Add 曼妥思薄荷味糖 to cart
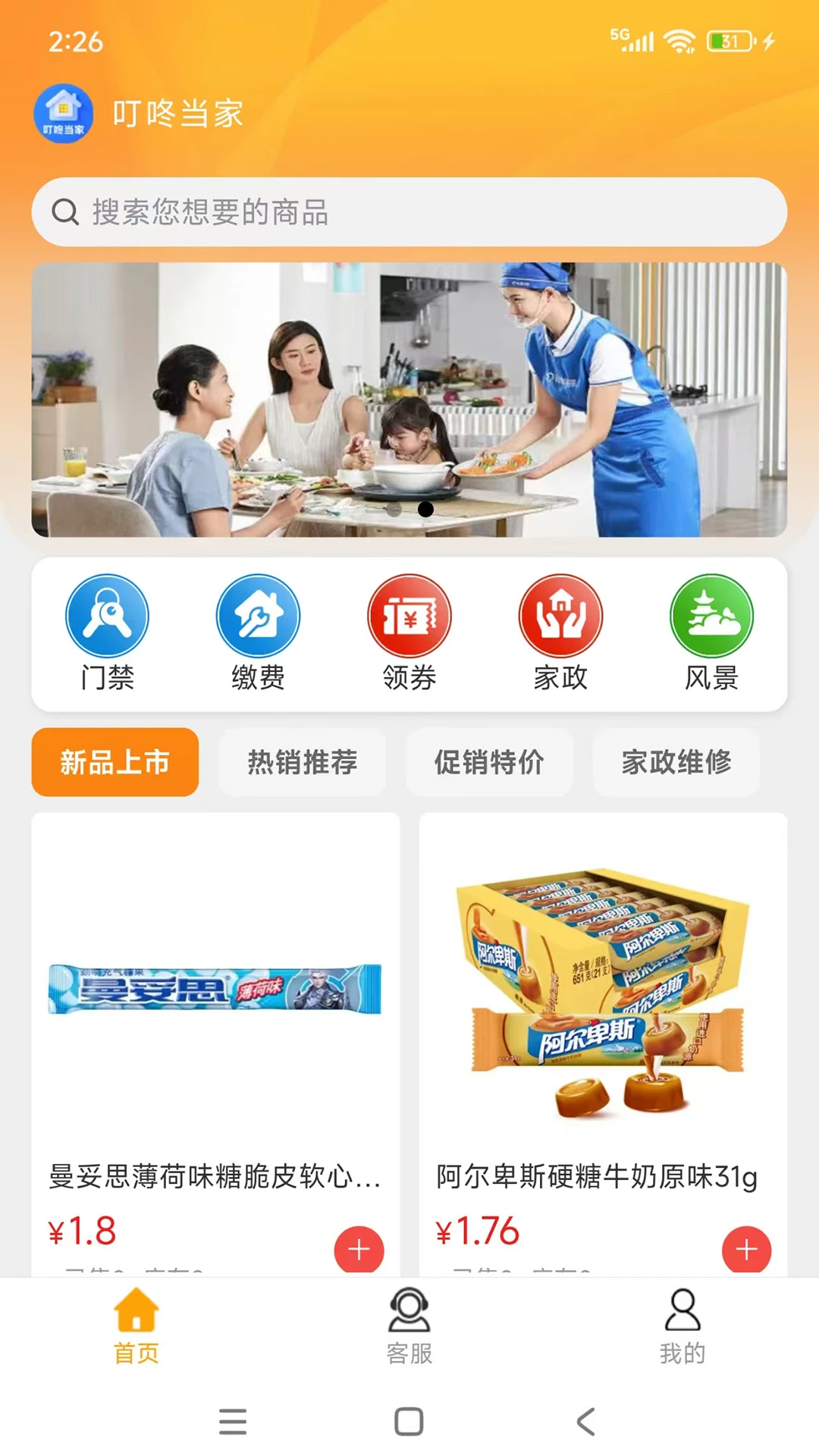The height and width of the screenshot is (1456, 819). coord(359,1250)
